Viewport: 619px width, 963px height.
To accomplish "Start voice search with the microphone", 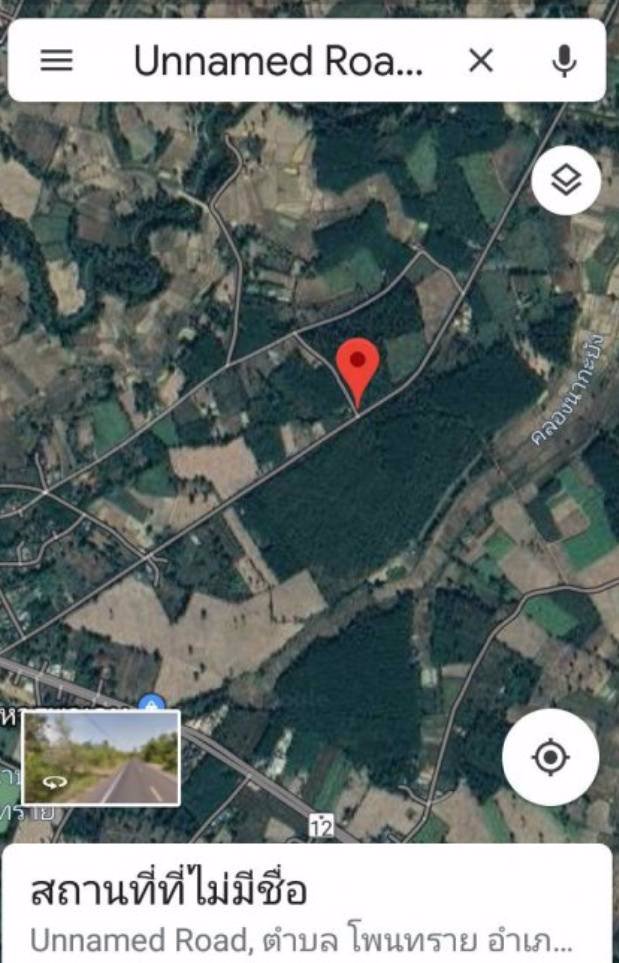I will point(565,61).
